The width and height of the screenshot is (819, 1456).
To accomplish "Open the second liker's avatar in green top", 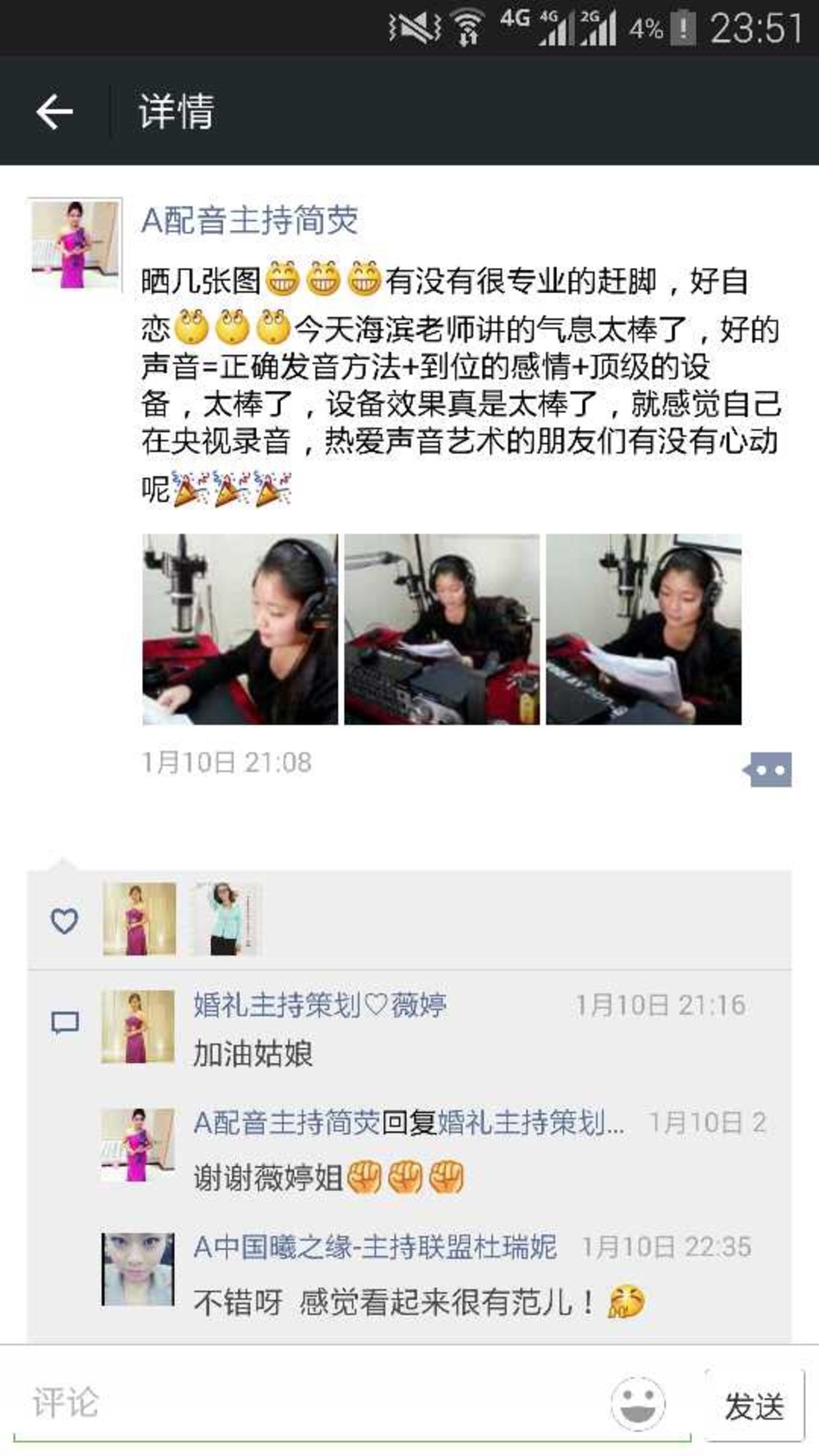I will [x=226, y=918].
